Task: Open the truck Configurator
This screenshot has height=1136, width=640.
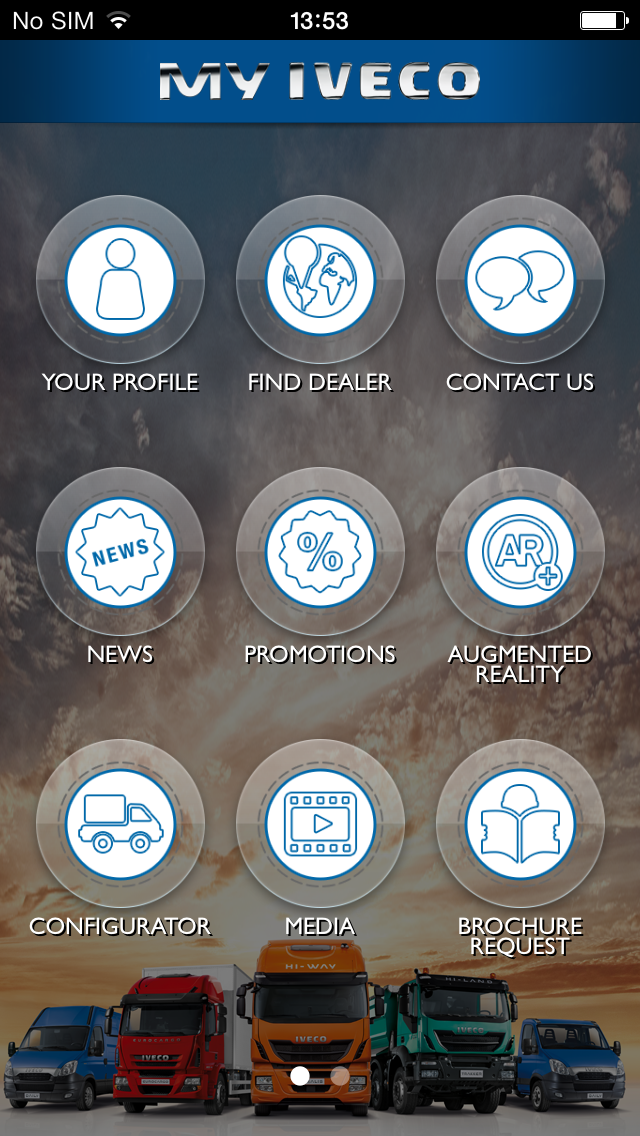Action: click(x=120, y=823)
